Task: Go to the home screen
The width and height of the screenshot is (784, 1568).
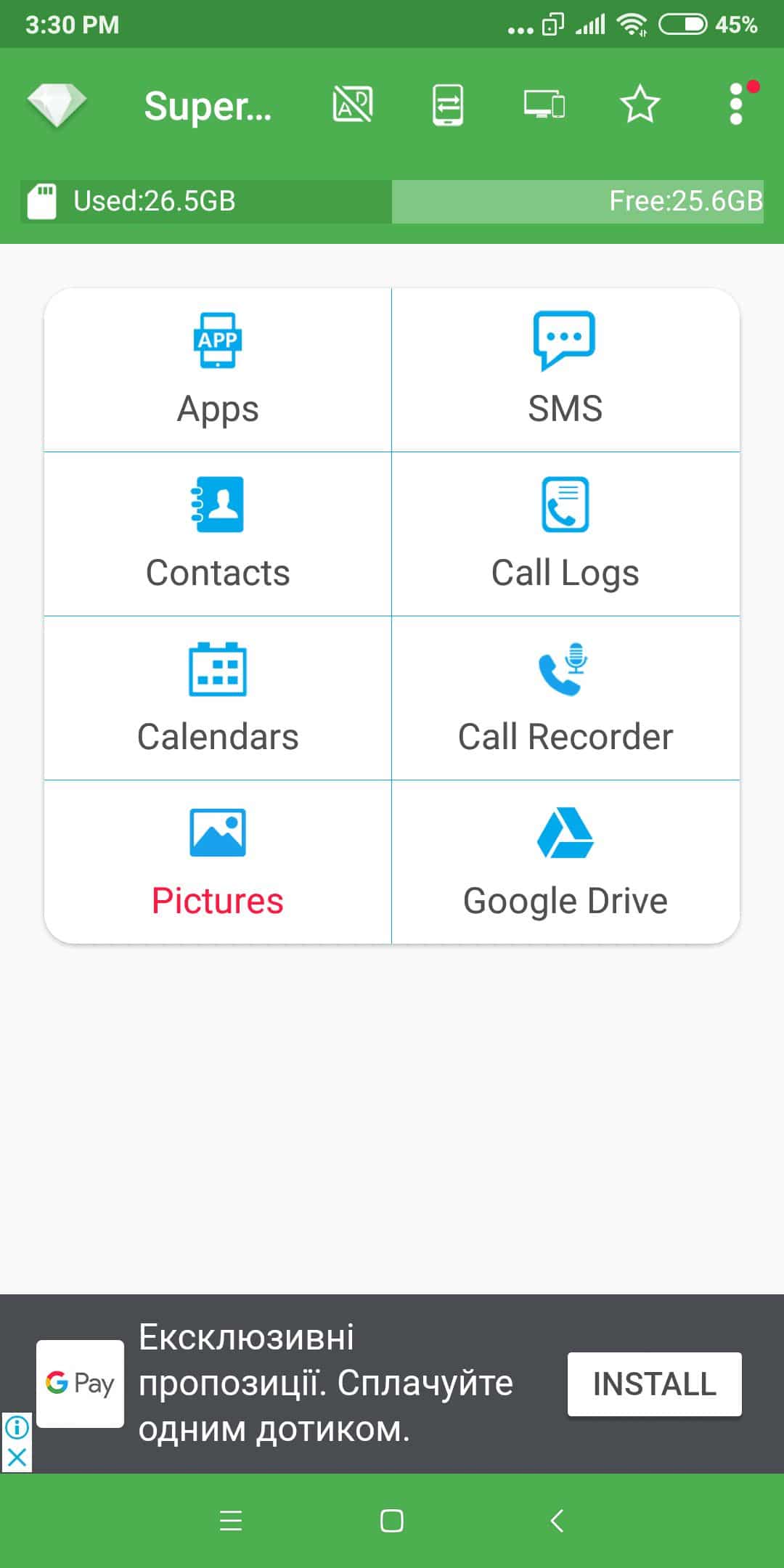Action: point(392,1521)
